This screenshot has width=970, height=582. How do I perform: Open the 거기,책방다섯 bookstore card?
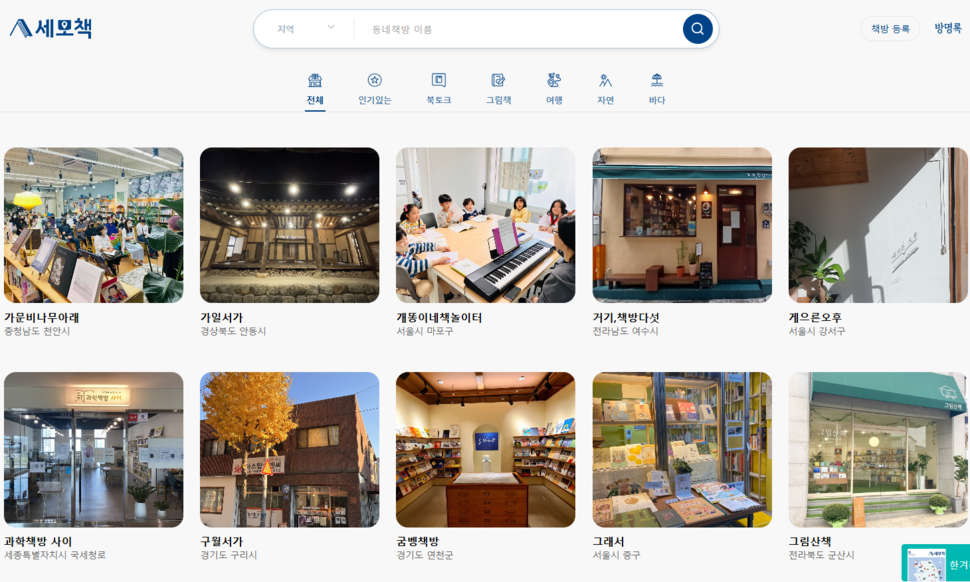coord(682,226)
